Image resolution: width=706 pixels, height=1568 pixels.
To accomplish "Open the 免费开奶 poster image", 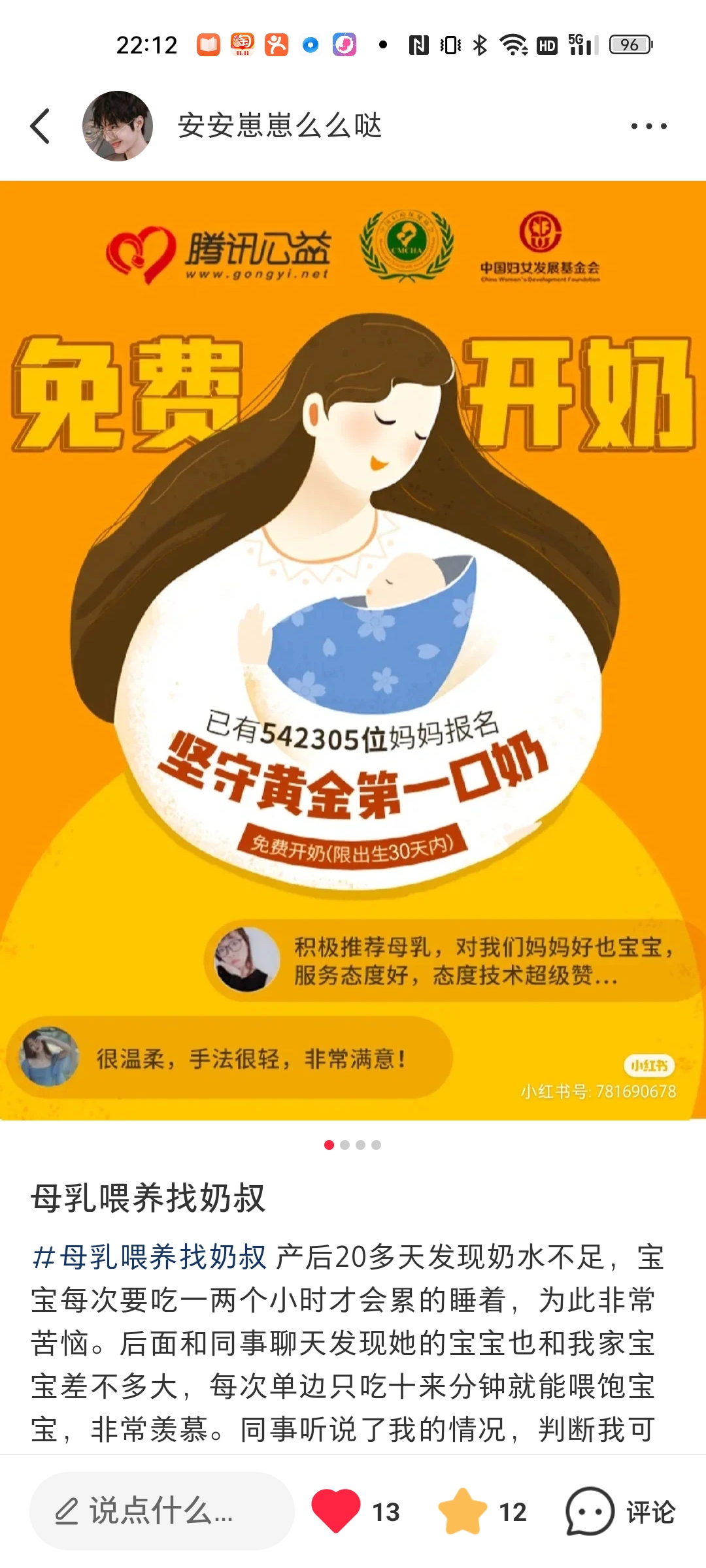I will point(353,650).
